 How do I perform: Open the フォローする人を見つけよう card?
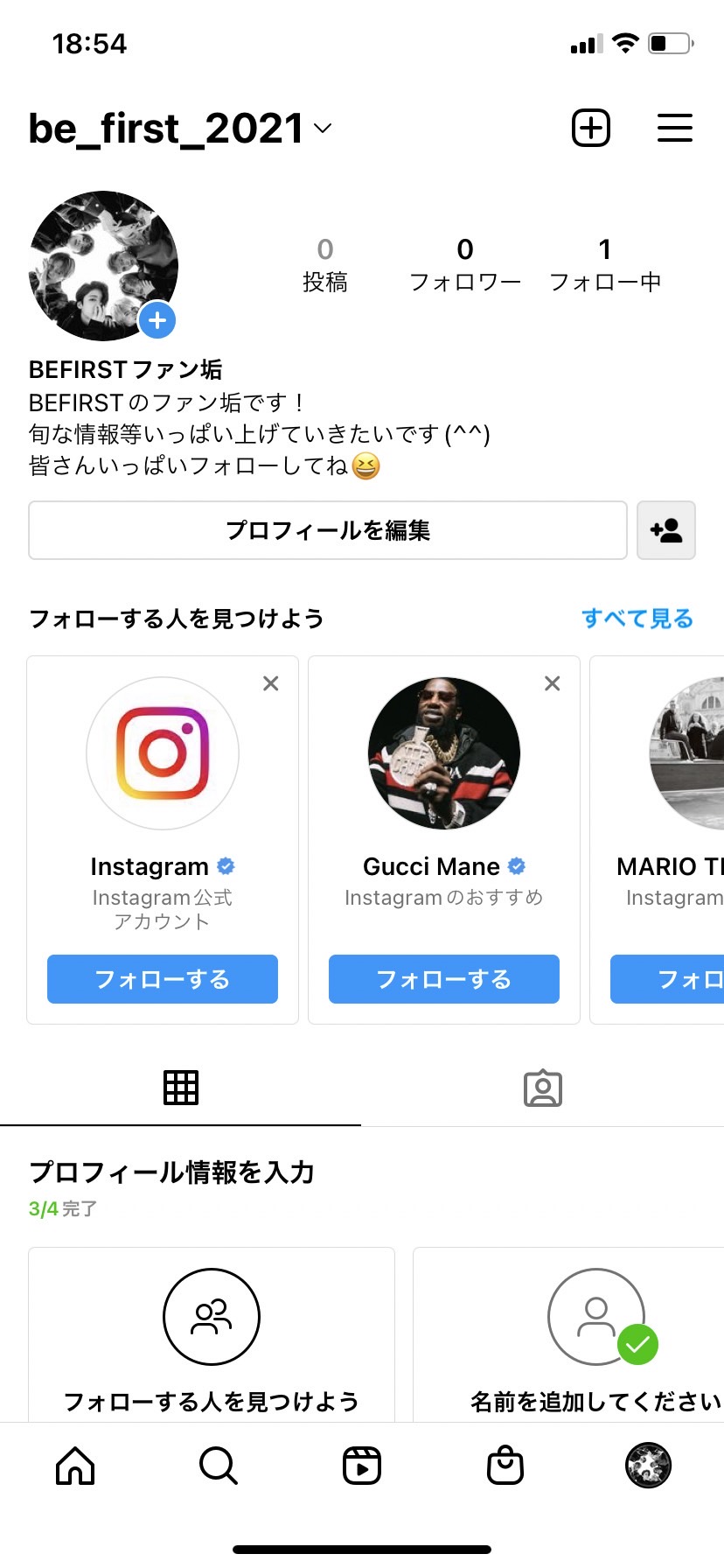(212, 1334)
